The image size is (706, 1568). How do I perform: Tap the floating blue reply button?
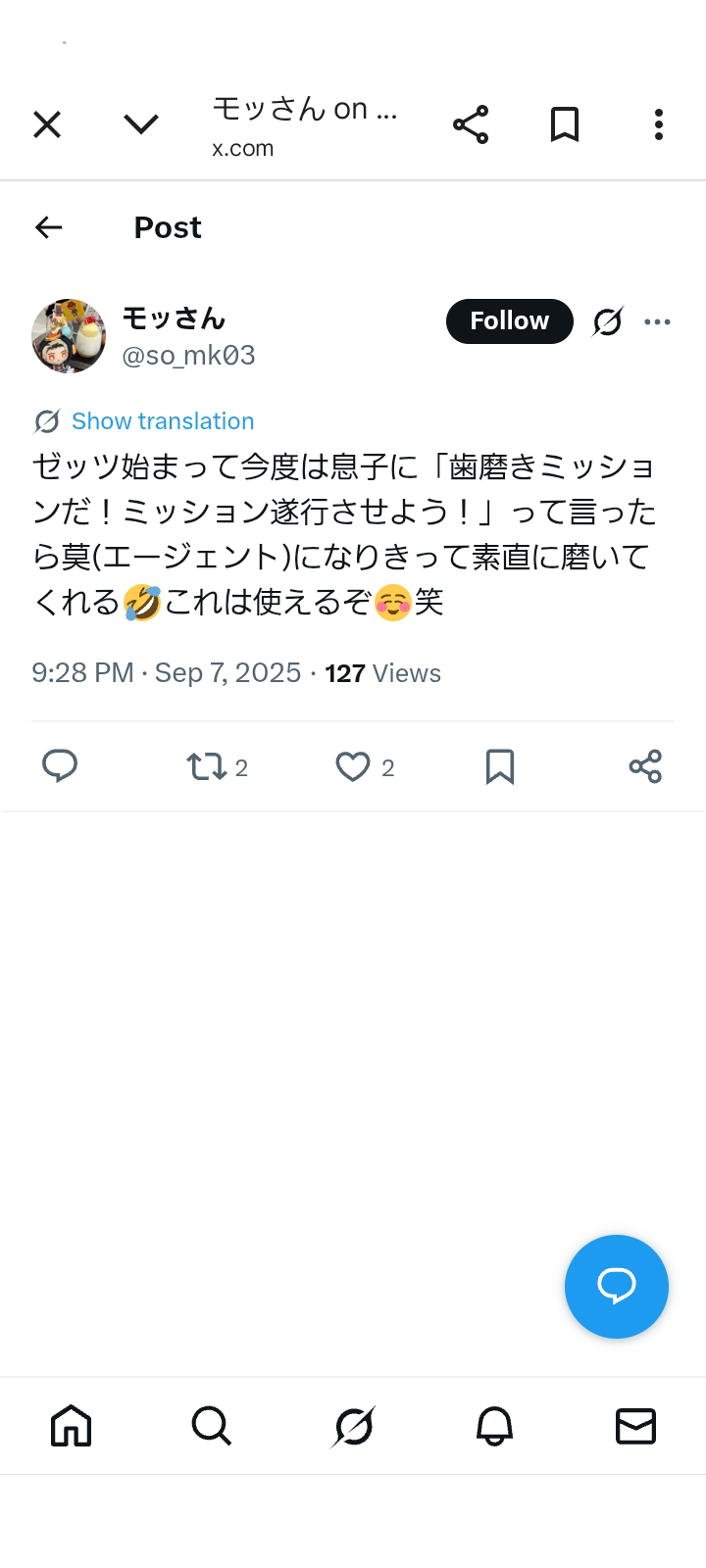616,1286
